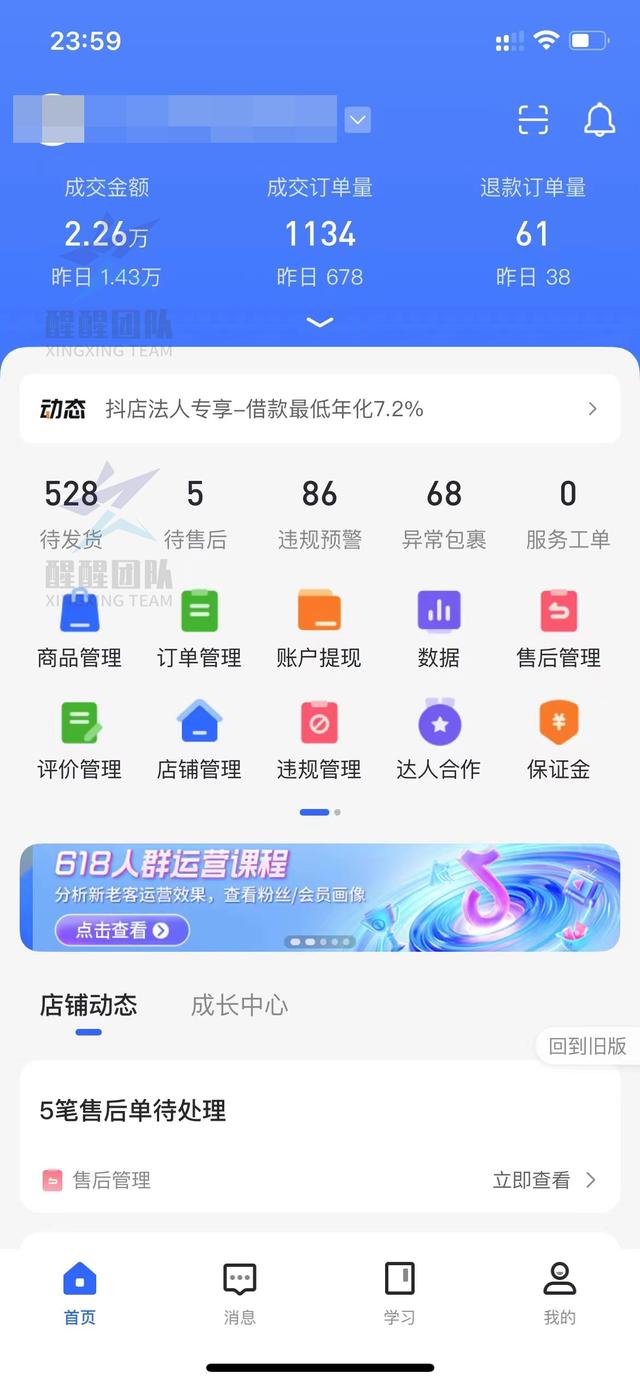Expand the shop name dropdown
The height and width of the screenshot is (1385, 640).
pos(357,120)
